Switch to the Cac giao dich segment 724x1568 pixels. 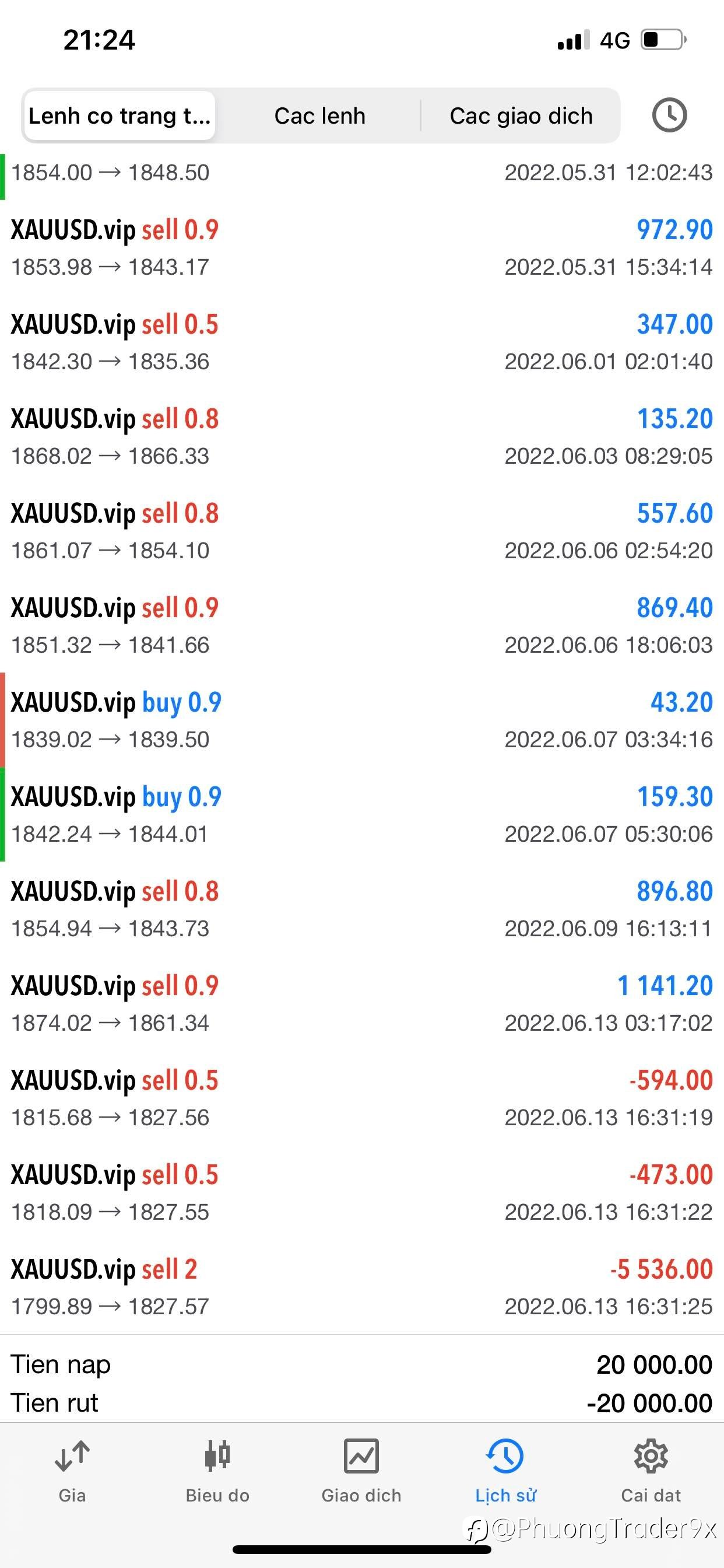click(521, 116)
